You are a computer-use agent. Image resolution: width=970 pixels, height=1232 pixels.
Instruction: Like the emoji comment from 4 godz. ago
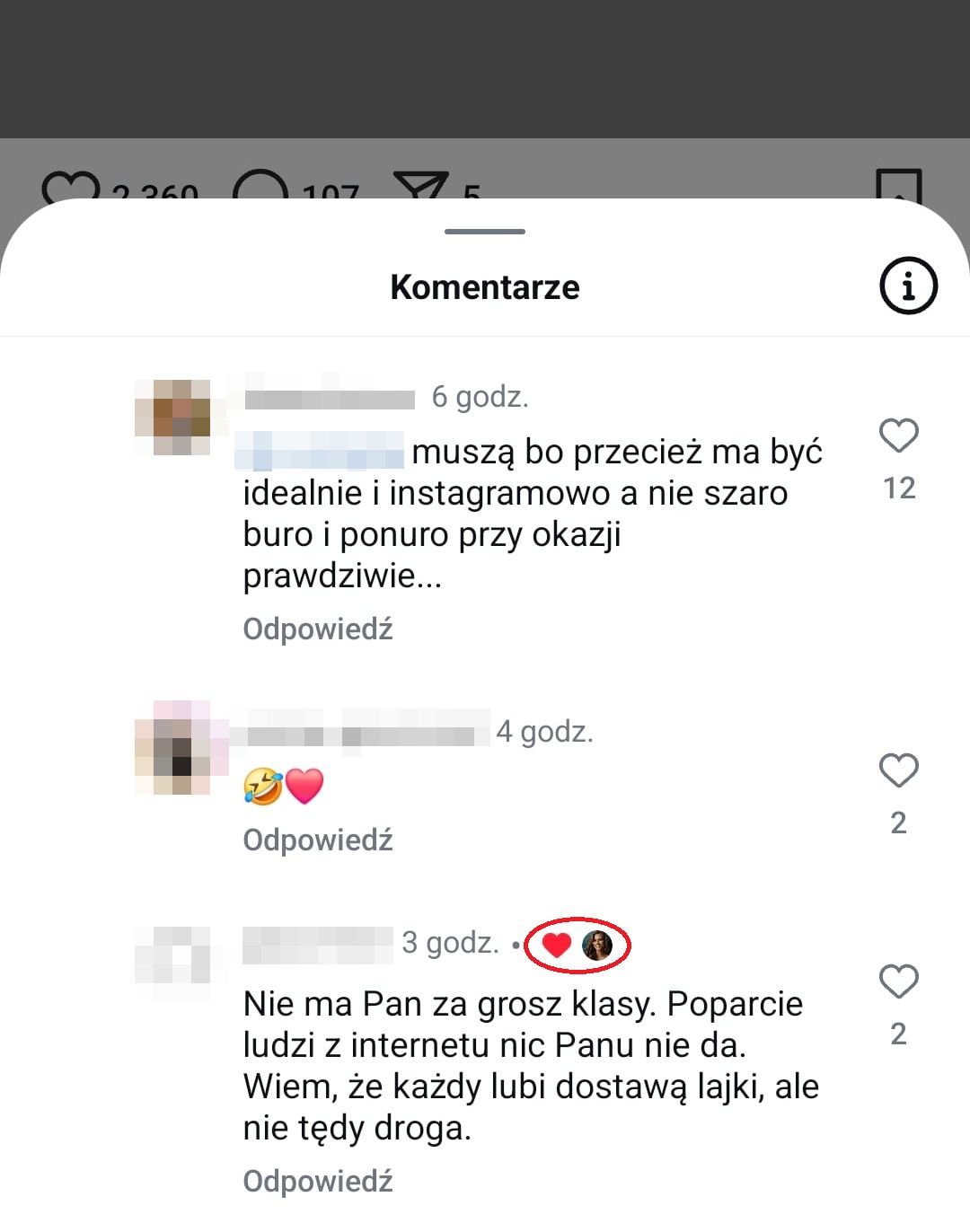[x=898, y=771]
